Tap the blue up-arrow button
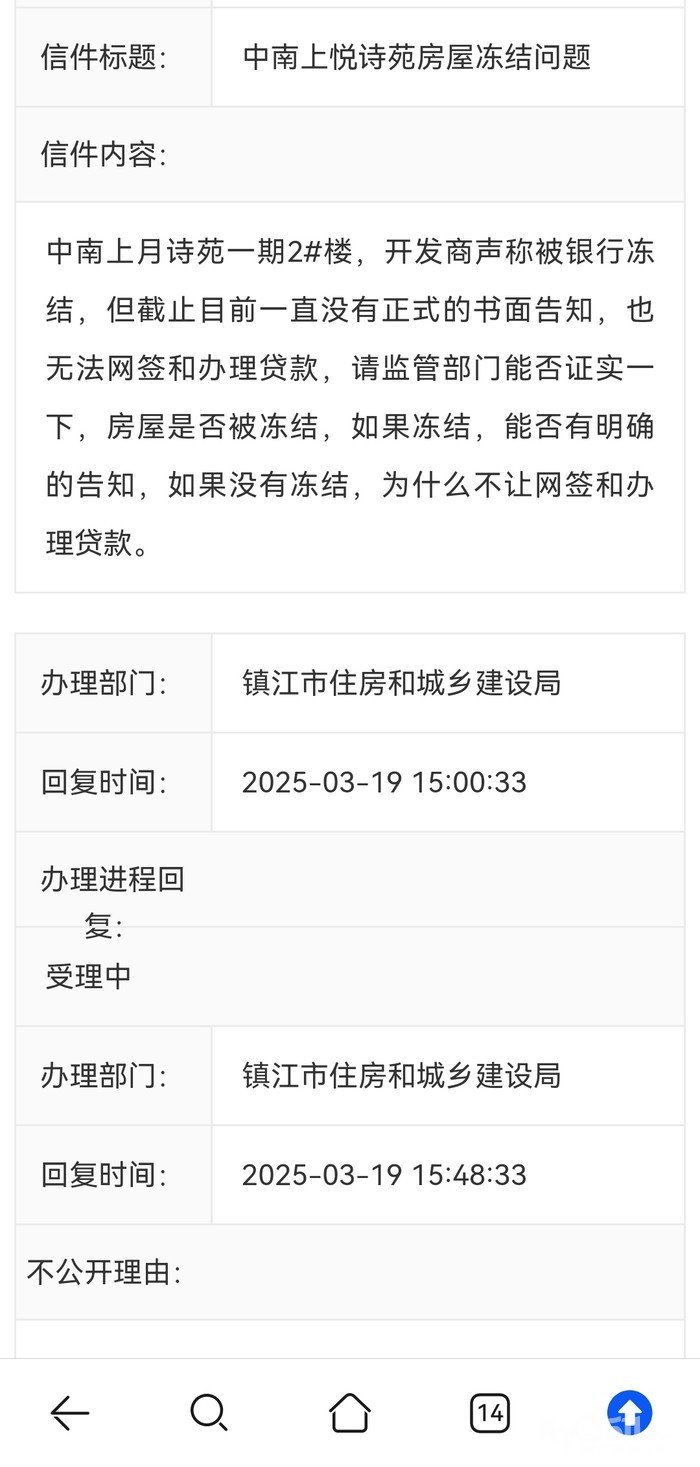This screenshot has width=700, height=1467. (629, 1413)
